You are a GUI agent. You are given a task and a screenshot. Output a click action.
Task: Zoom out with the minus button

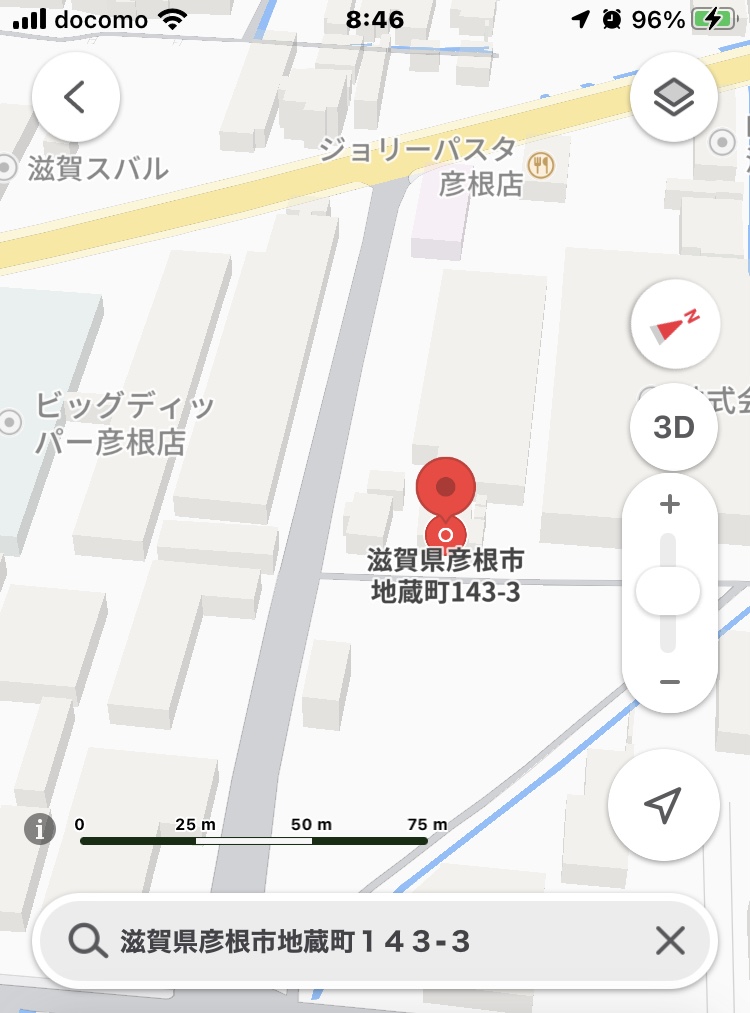[670, 682]
